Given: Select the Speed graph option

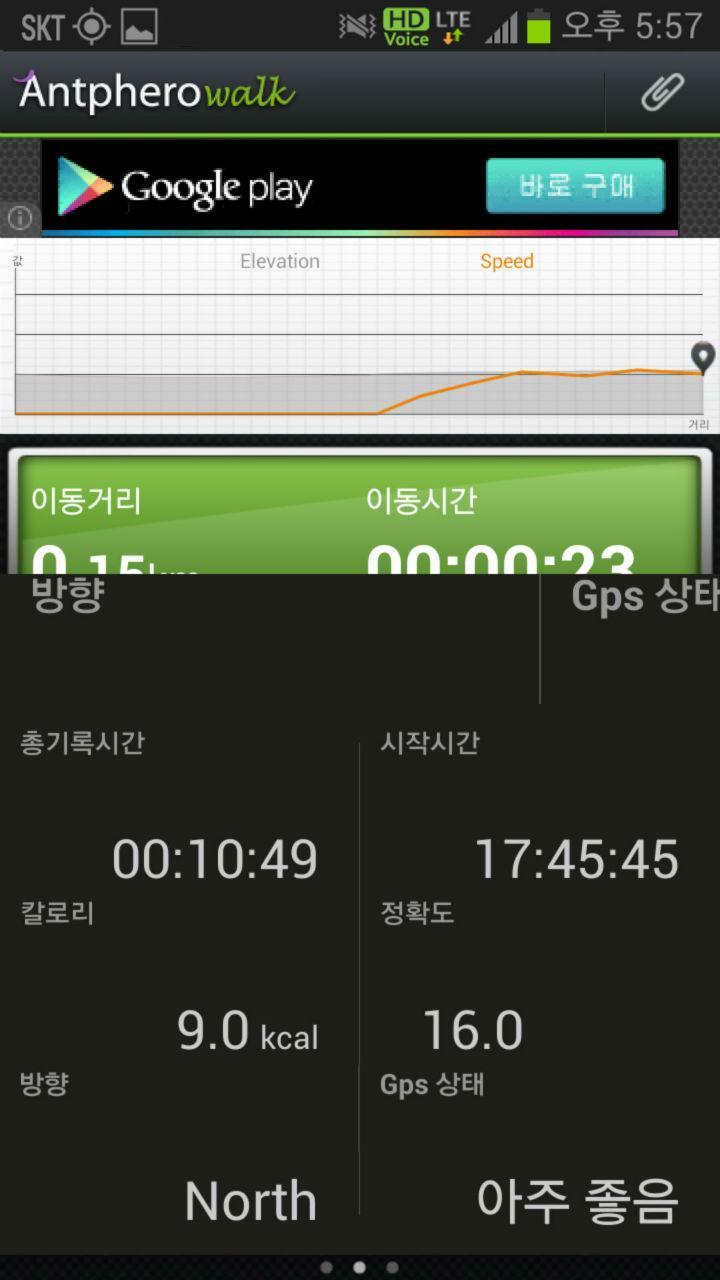Looking at the screenshot, I should click(507, 261).
